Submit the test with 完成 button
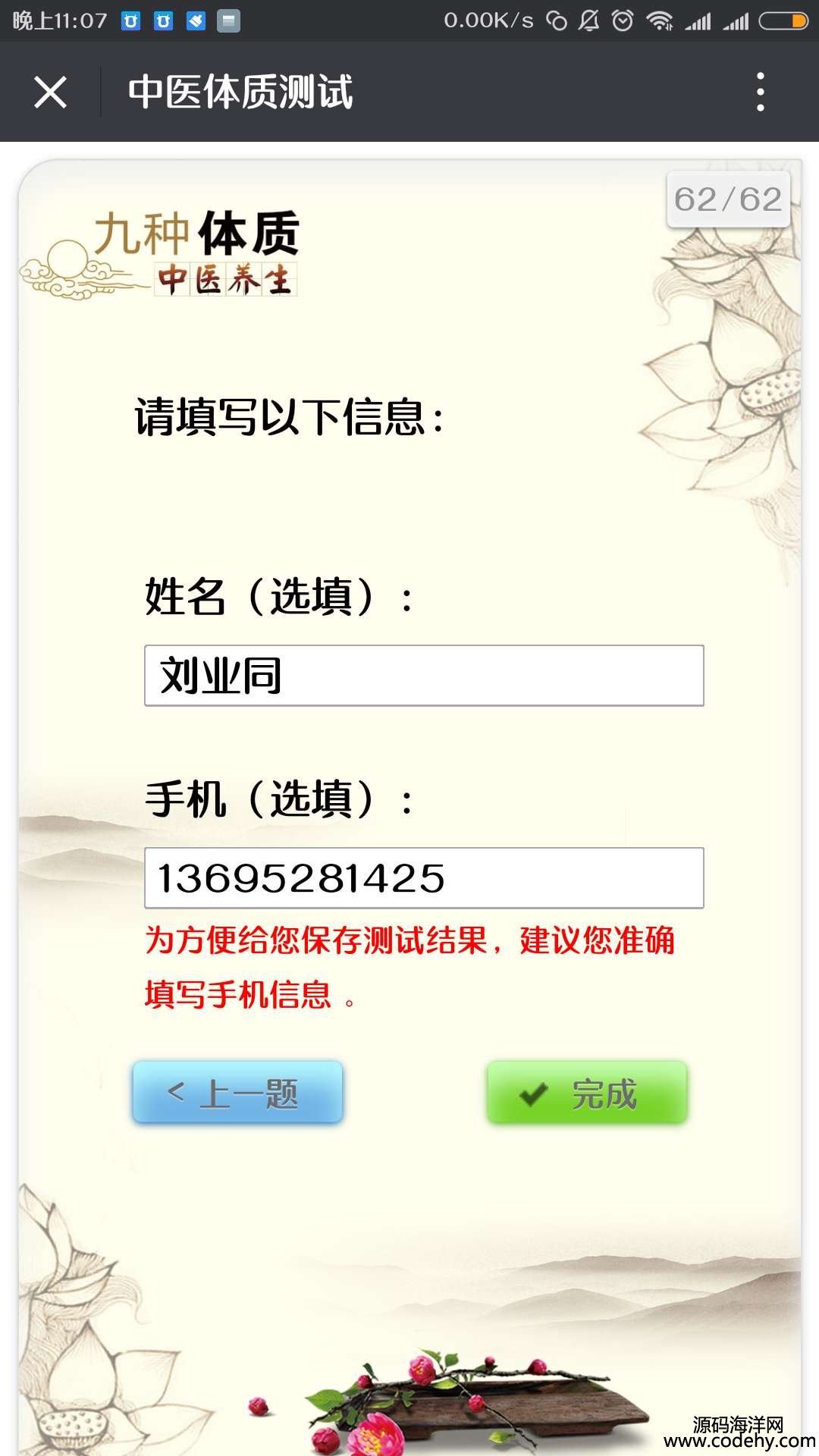This screenshot has width=819, height=1456. tap(587, 1092)
